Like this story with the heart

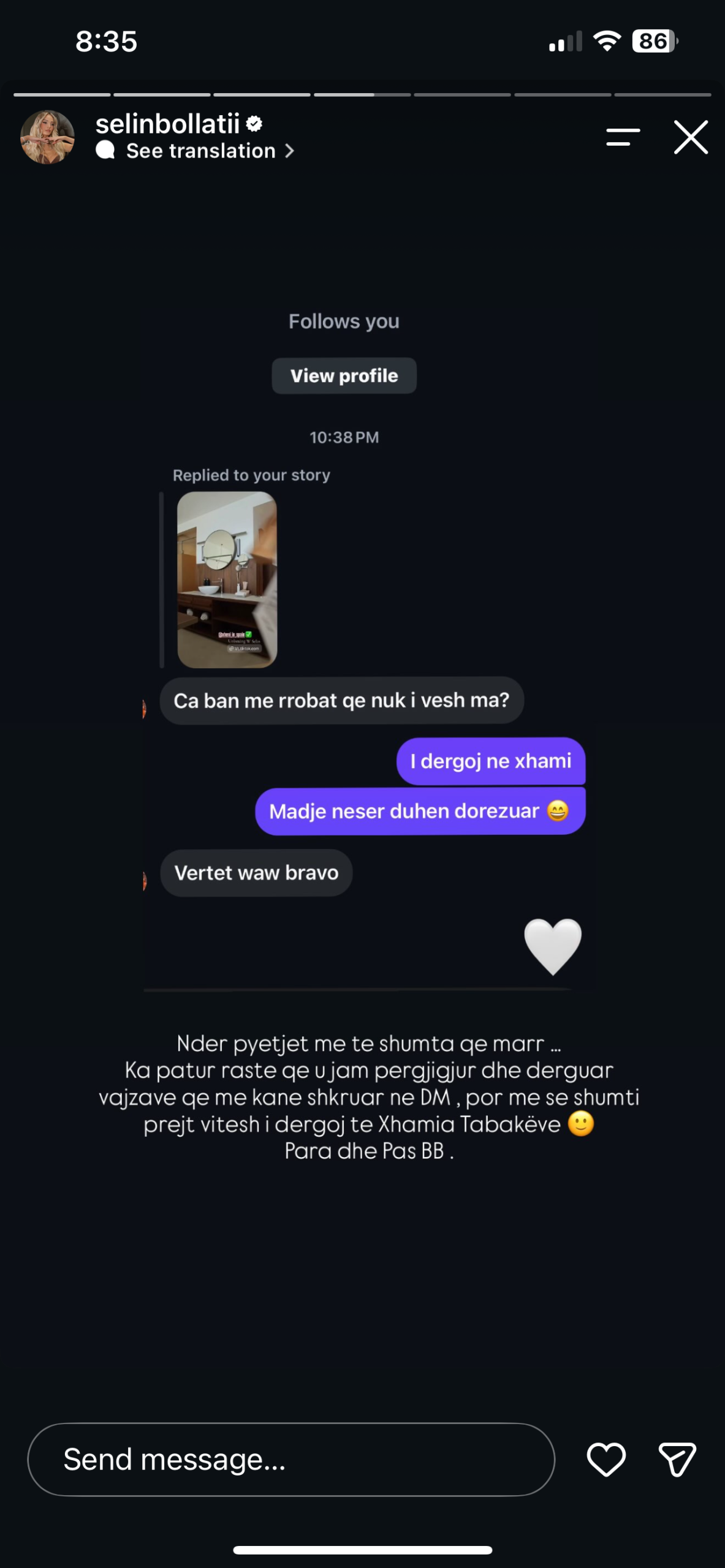(x=606, y=1459)
